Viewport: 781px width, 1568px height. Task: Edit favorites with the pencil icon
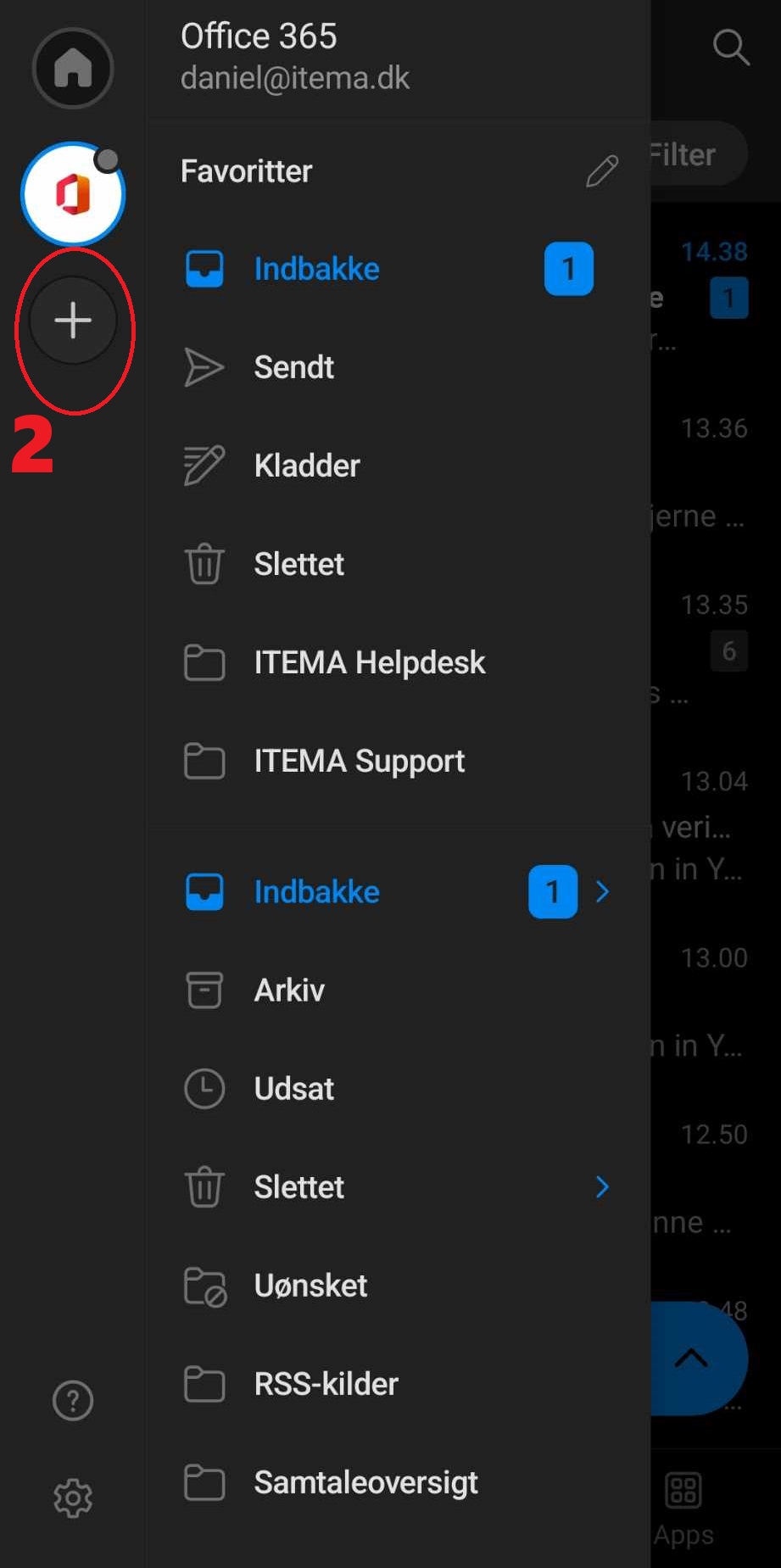point(602,171)
